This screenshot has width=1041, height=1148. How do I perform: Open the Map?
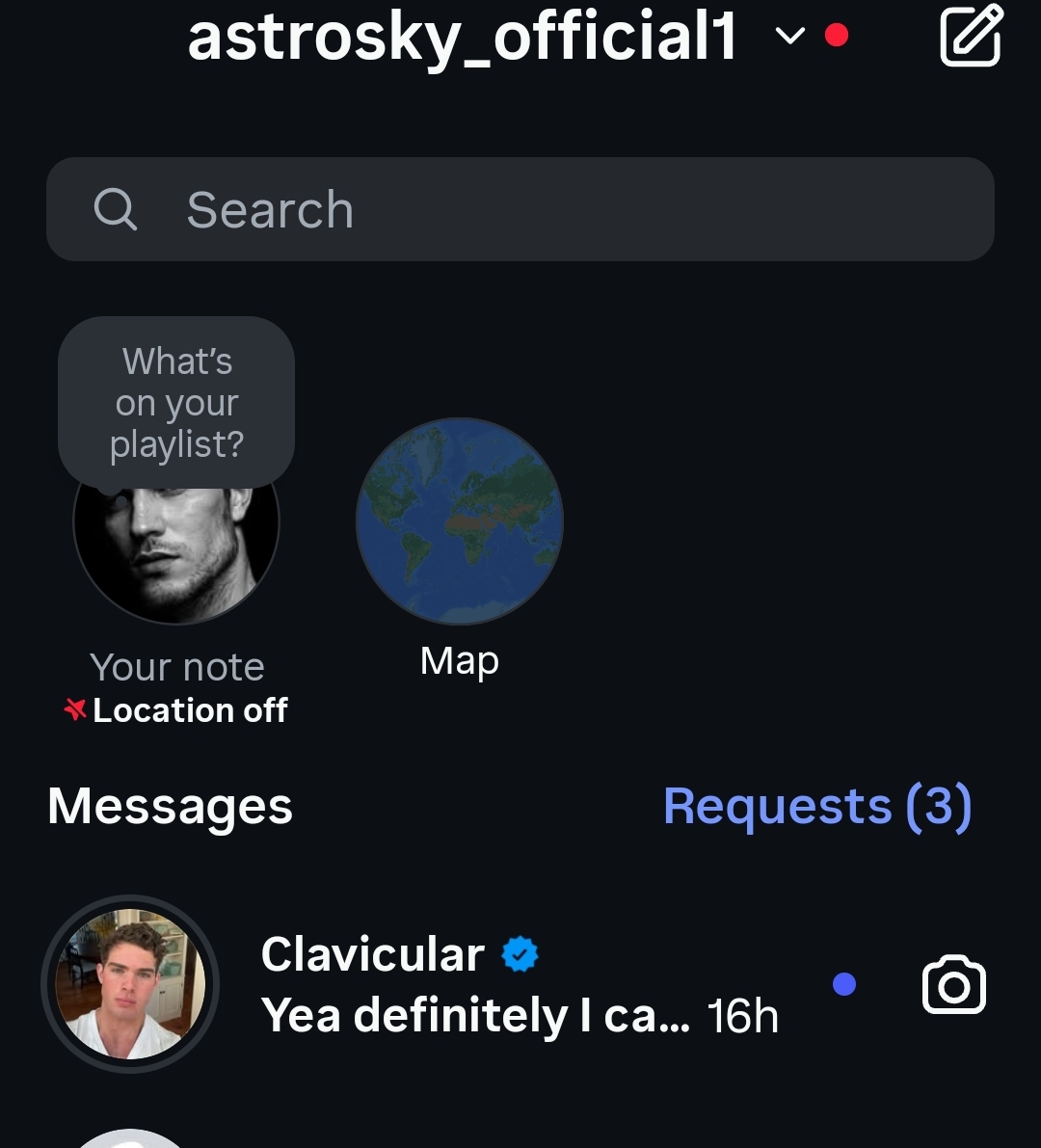coord(460,521)
